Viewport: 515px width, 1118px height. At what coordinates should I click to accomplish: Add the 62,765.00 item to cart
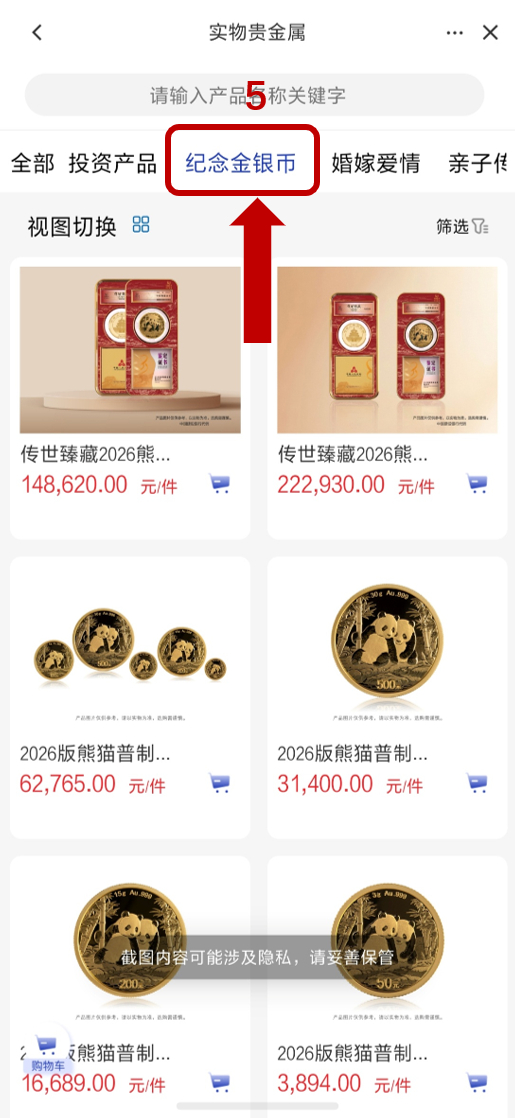pyautogui.click(x=220, y=784)
